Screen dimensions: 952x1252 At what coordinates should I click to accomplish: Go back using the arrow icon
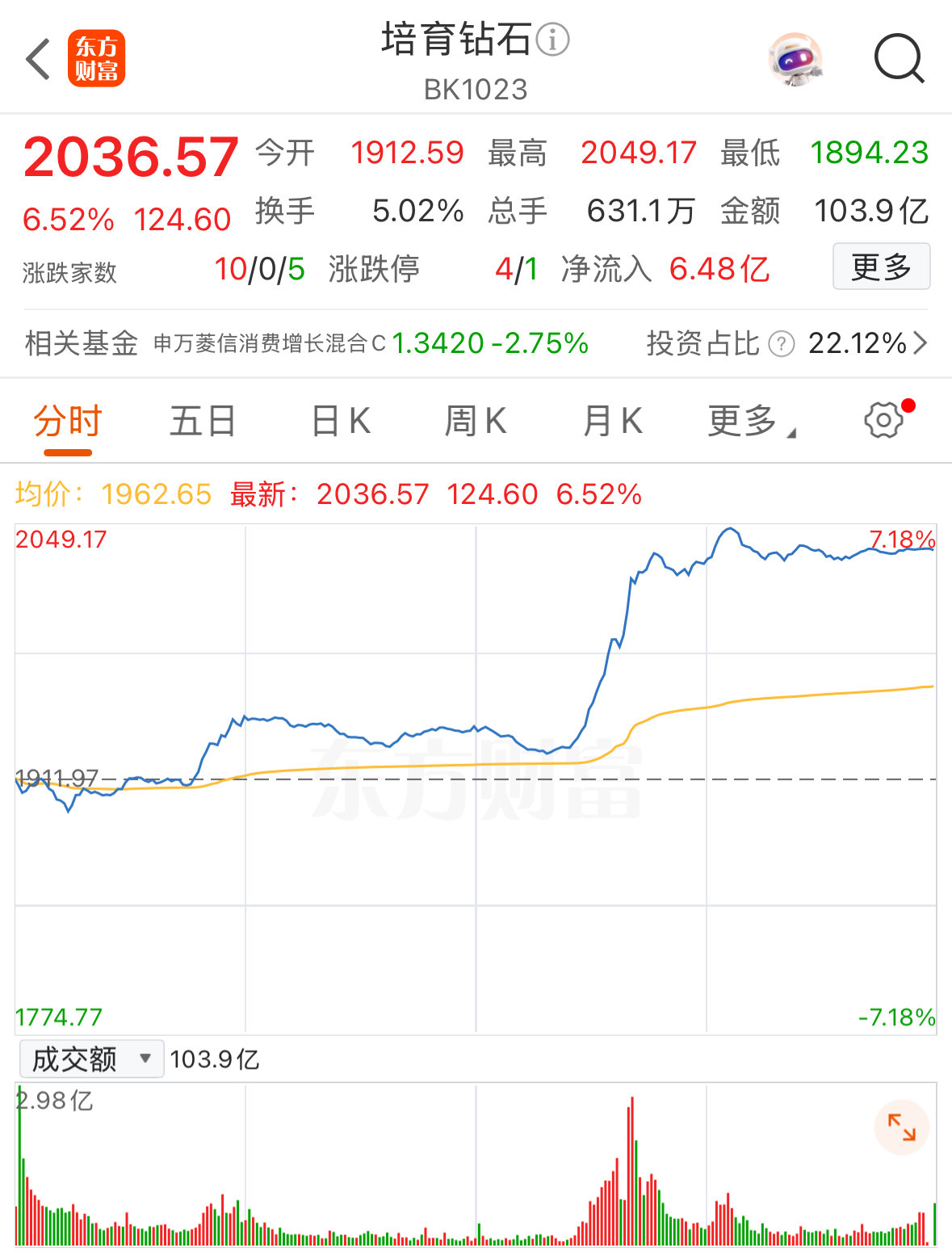(x=38, y=59)
